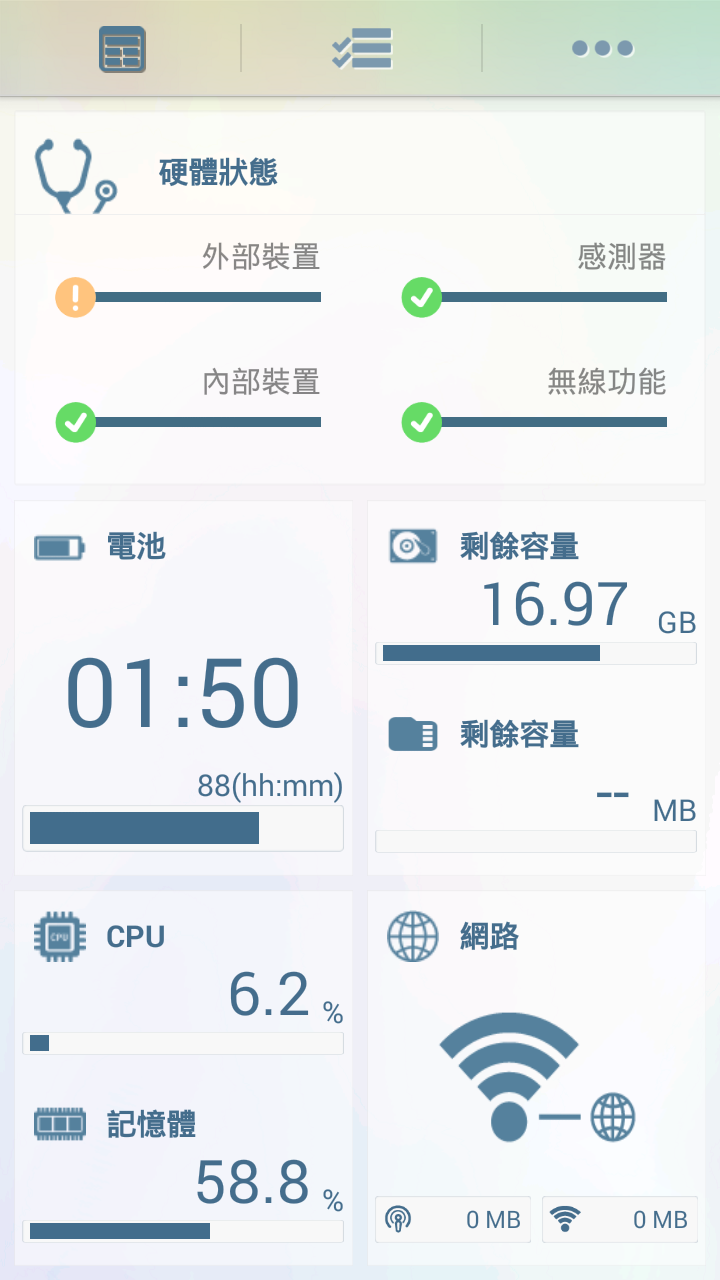Click the memory module icon beside 記憶體
Screen dimensions: 720x1280
(60, 1124)
